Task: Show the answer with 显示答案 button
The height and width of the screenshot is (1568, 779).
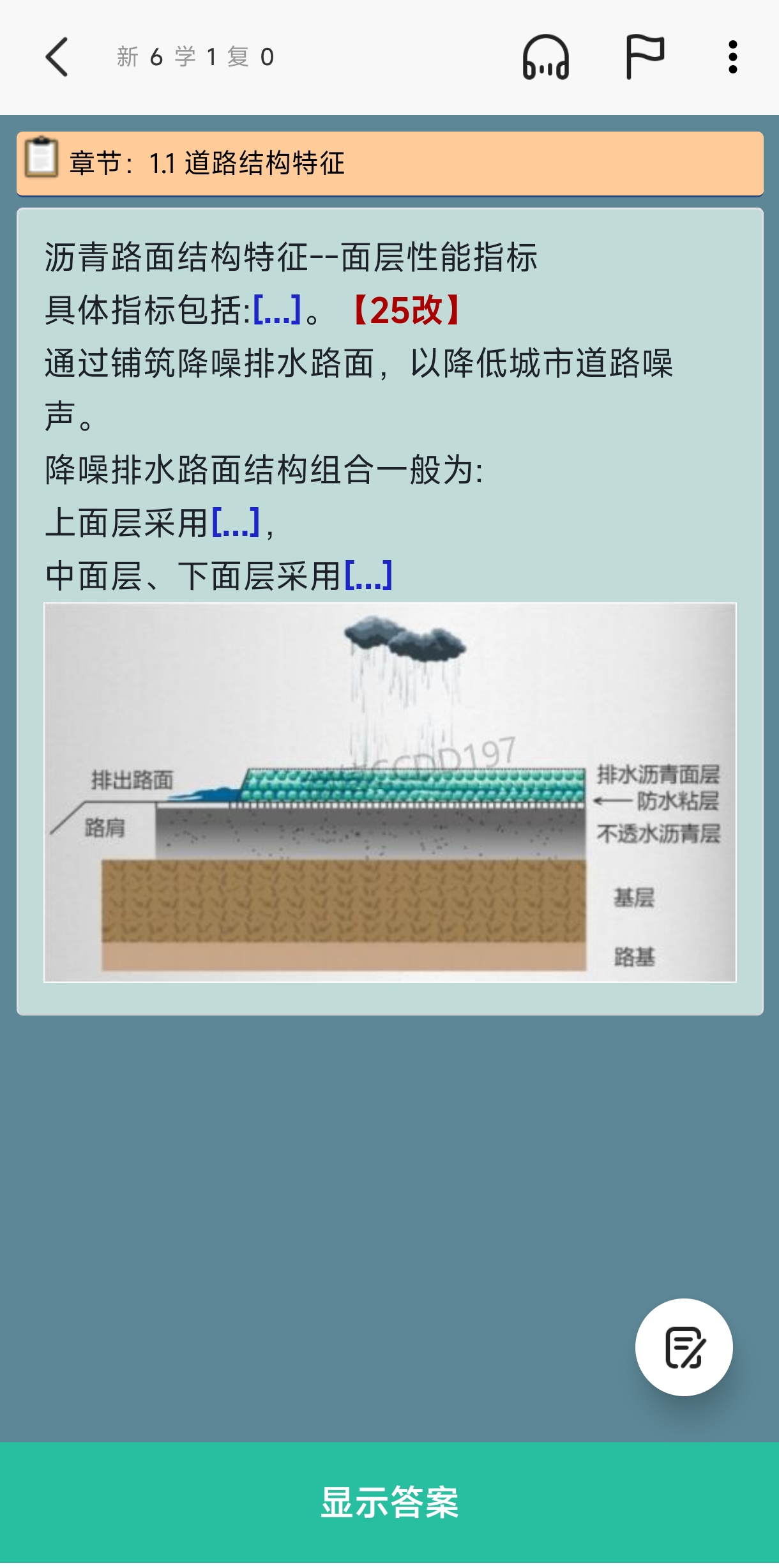Action: click(x=390, y=1502)
